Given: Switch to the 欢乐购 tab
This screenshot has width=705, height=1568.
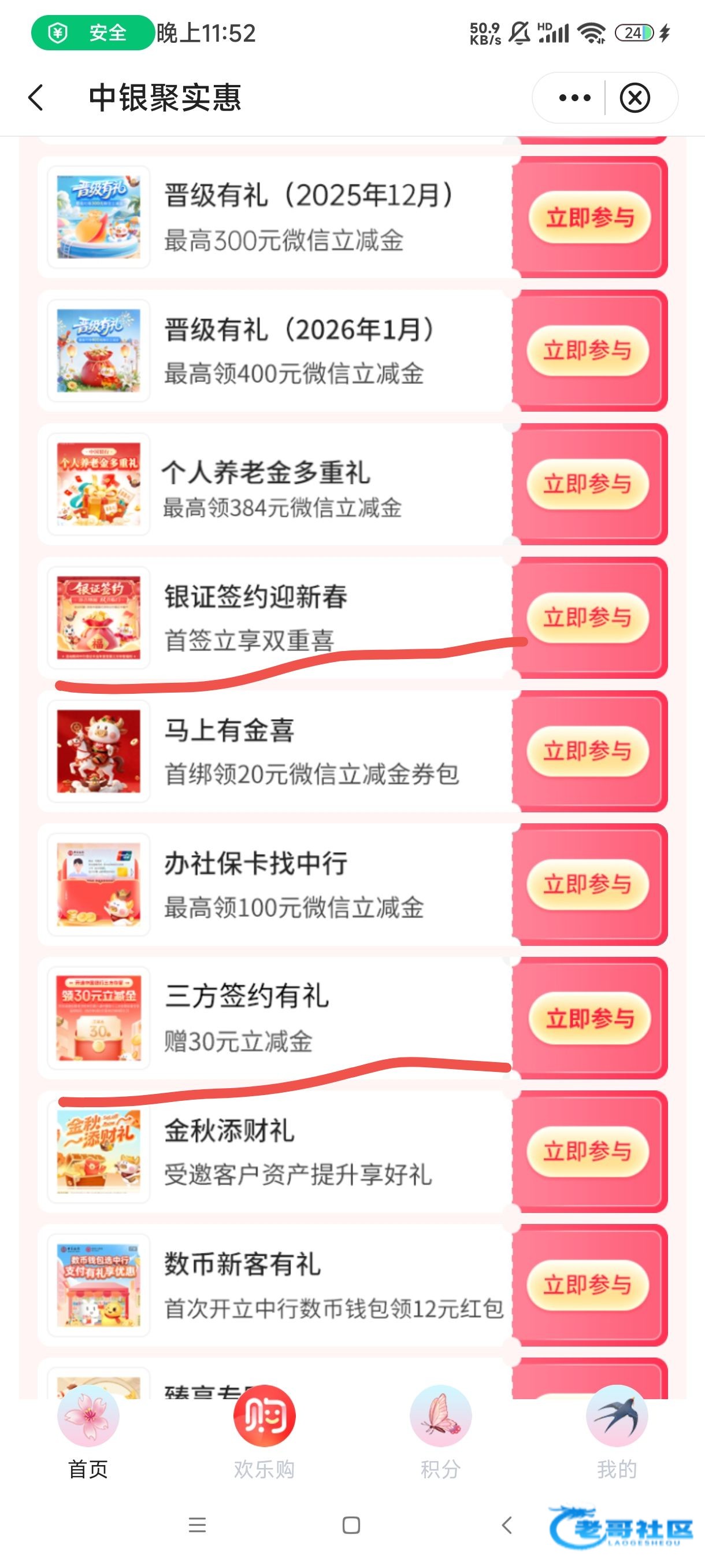Looking at the screenshot, I should [x=264, y=1432].
